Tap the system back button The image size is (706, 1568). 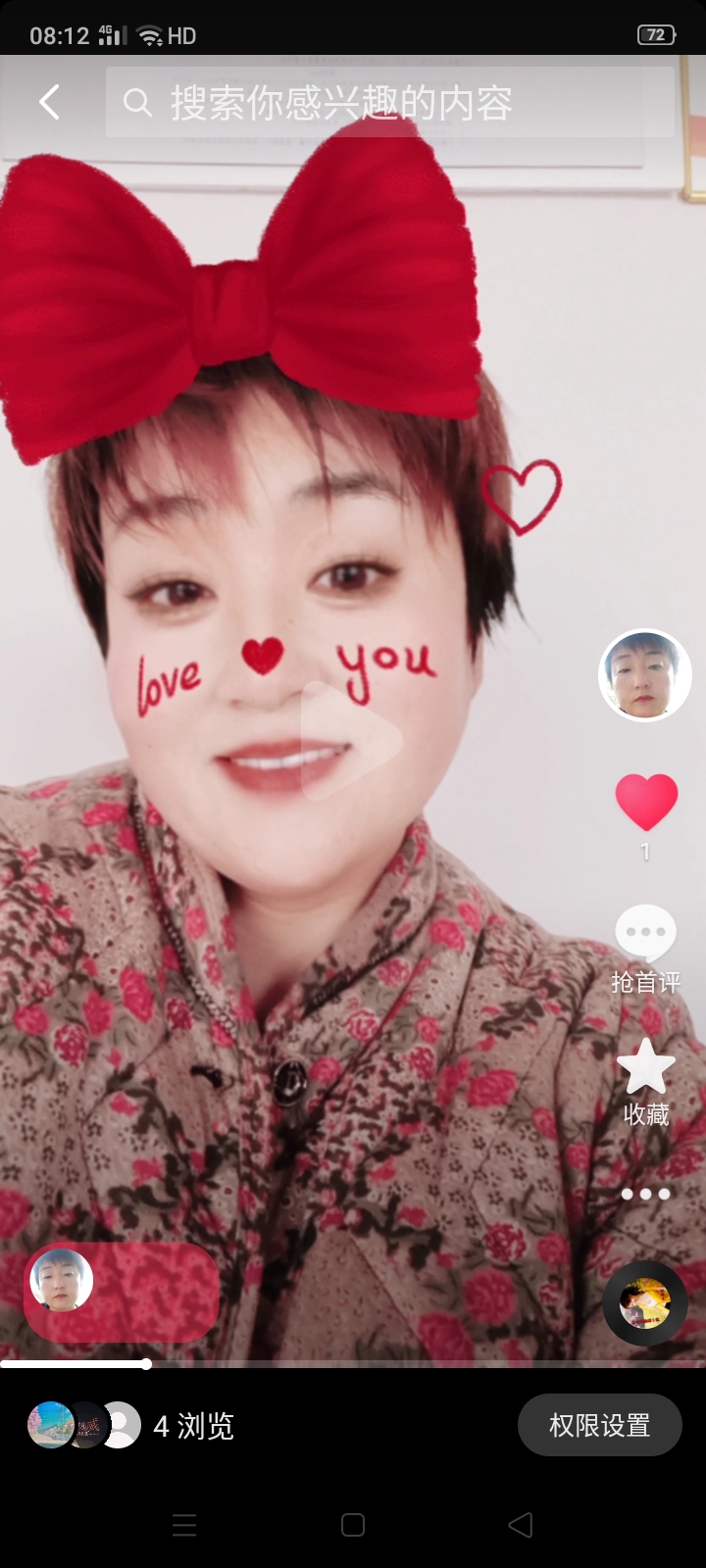point(521,1525)
